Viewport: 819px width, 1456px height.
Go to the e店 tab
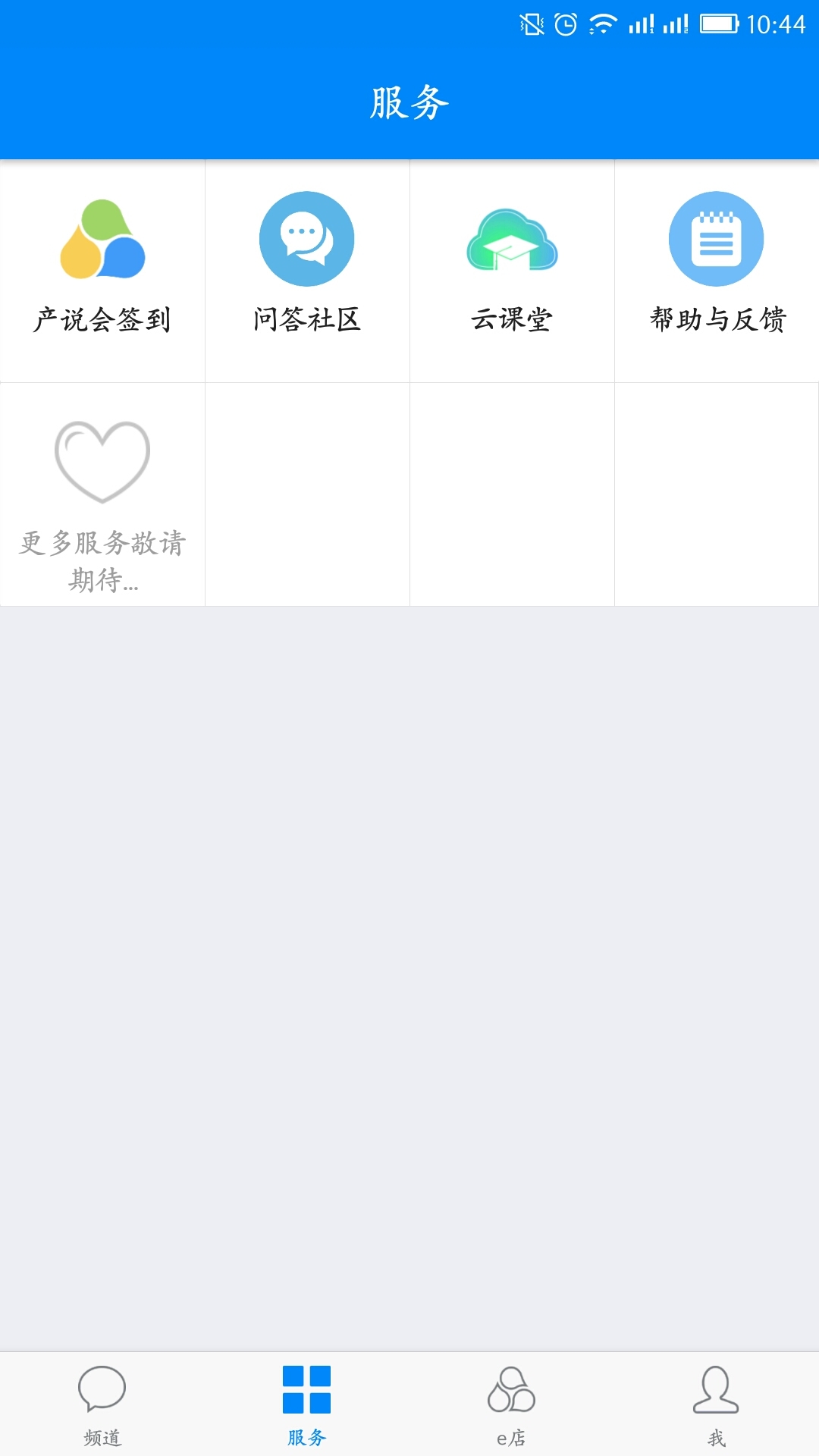click(x=512, y=1404)
